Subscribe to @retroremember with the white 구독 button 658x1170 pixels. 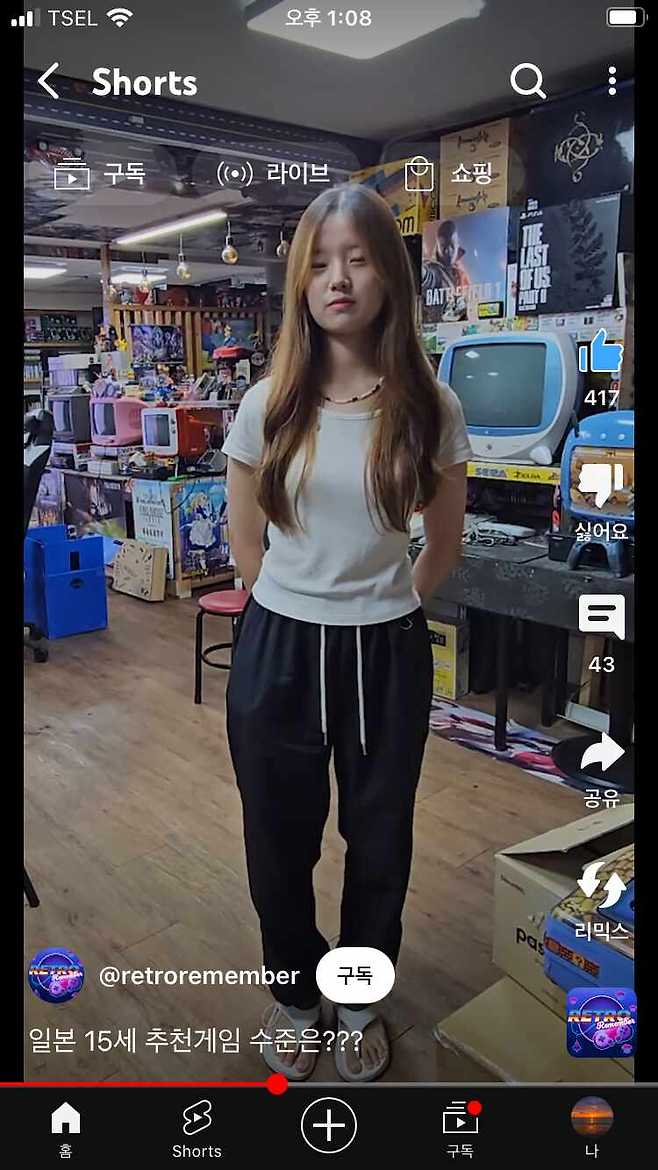tap(355, 975)
